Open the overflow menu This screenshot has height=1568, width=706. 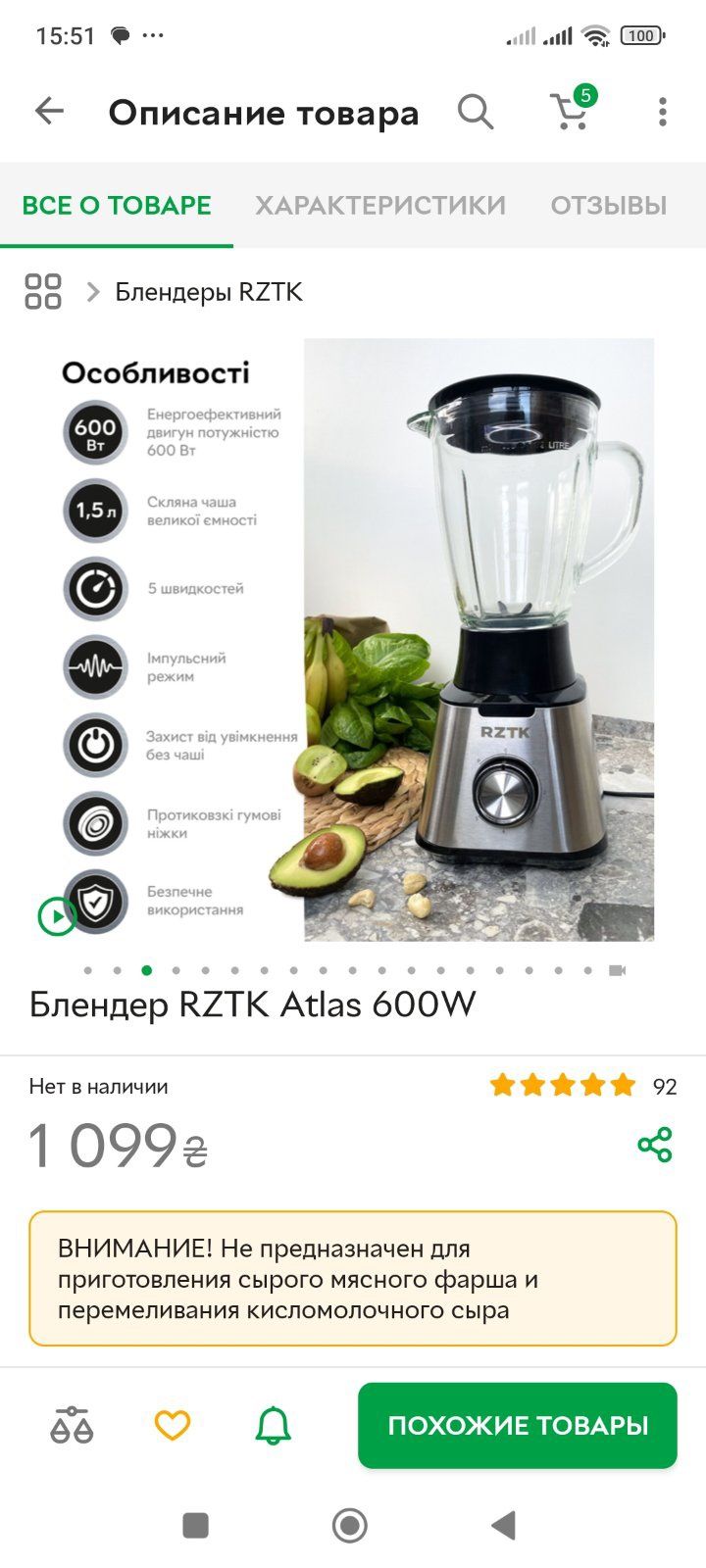click(x=663, y=112)
